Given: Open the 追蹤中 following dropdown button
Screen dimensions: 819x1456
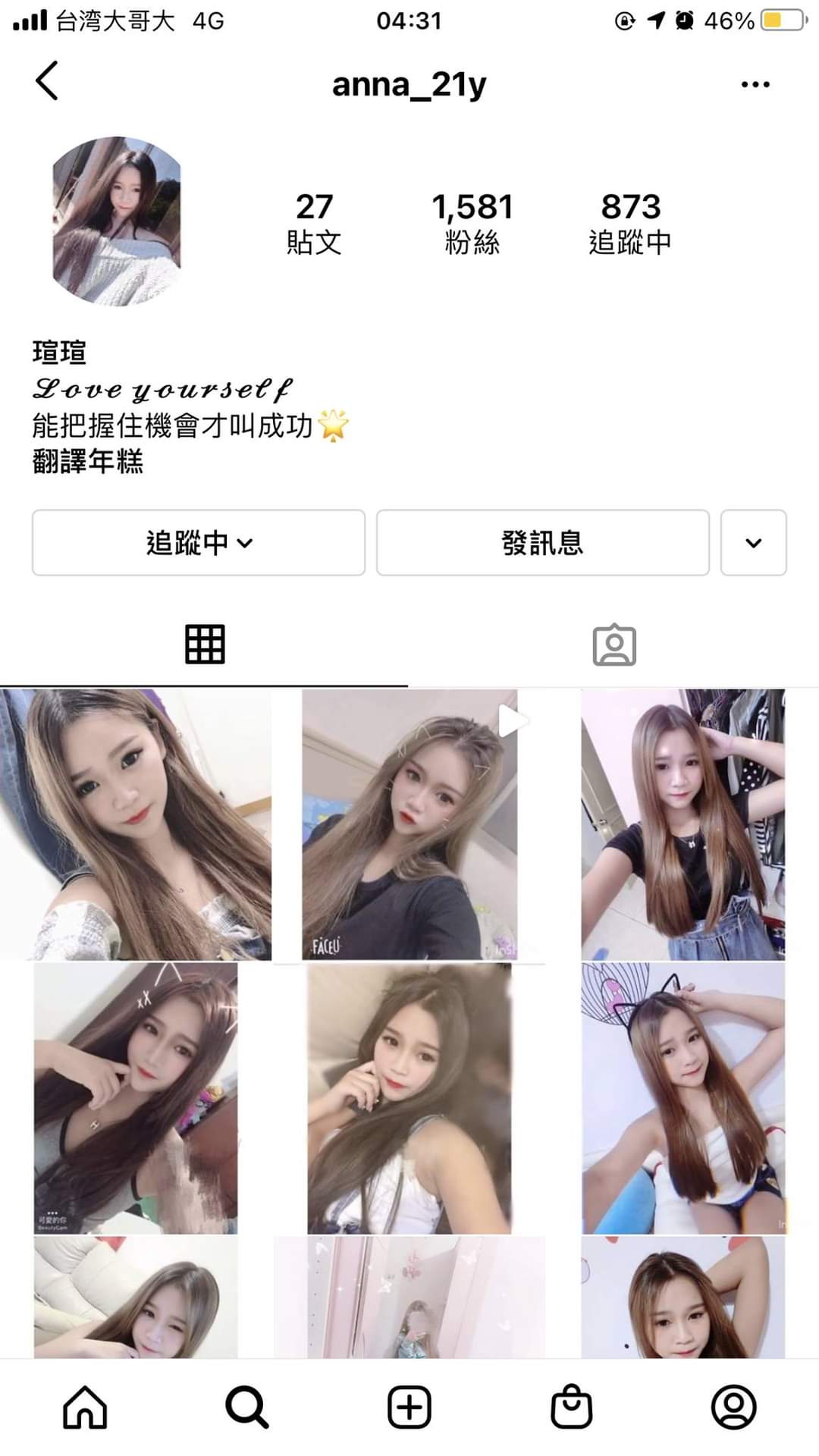Looking at the screenshot, I should click(x=199, y=543).
